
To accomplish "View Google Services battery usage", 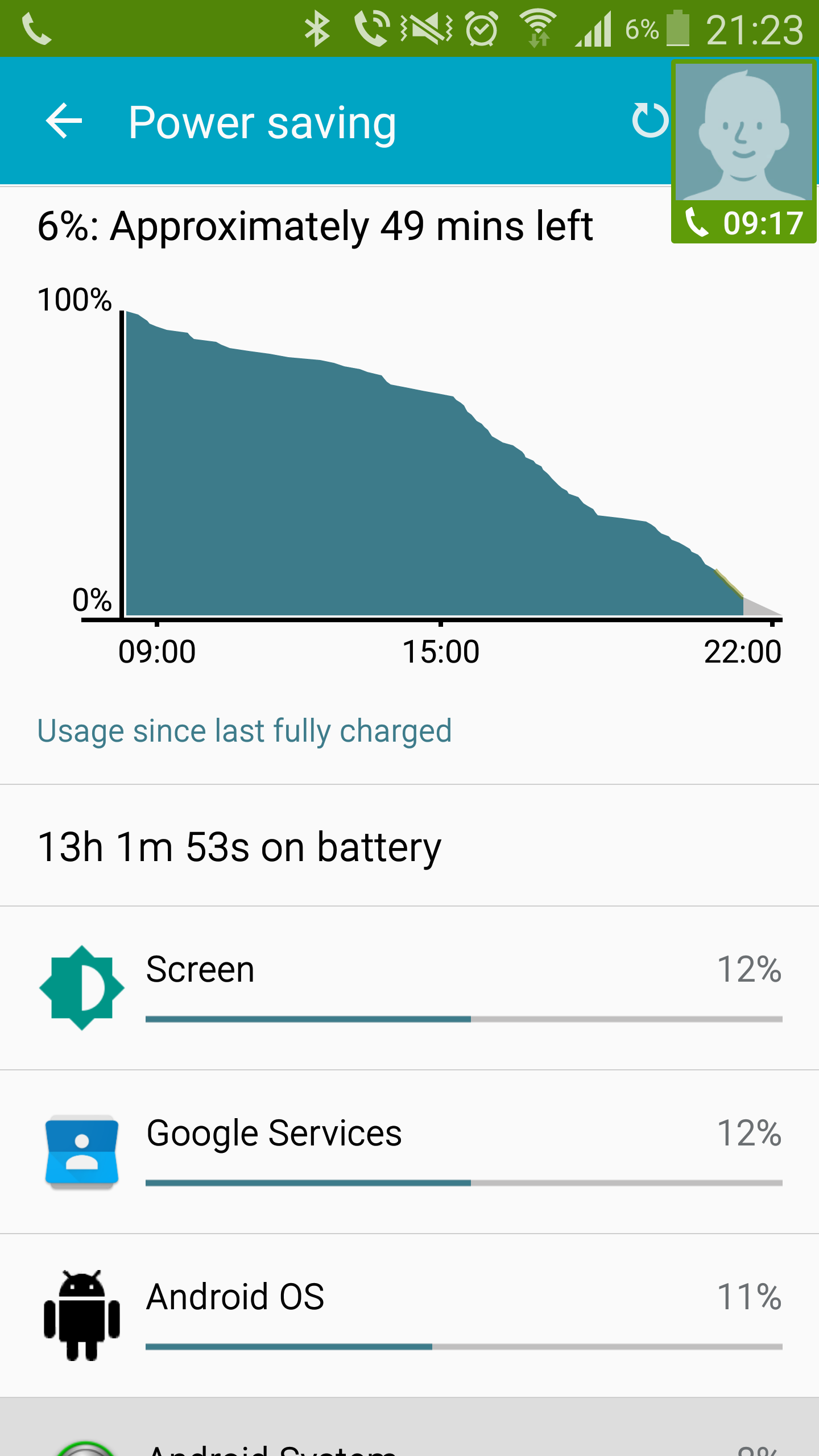I will point(409,1152).
